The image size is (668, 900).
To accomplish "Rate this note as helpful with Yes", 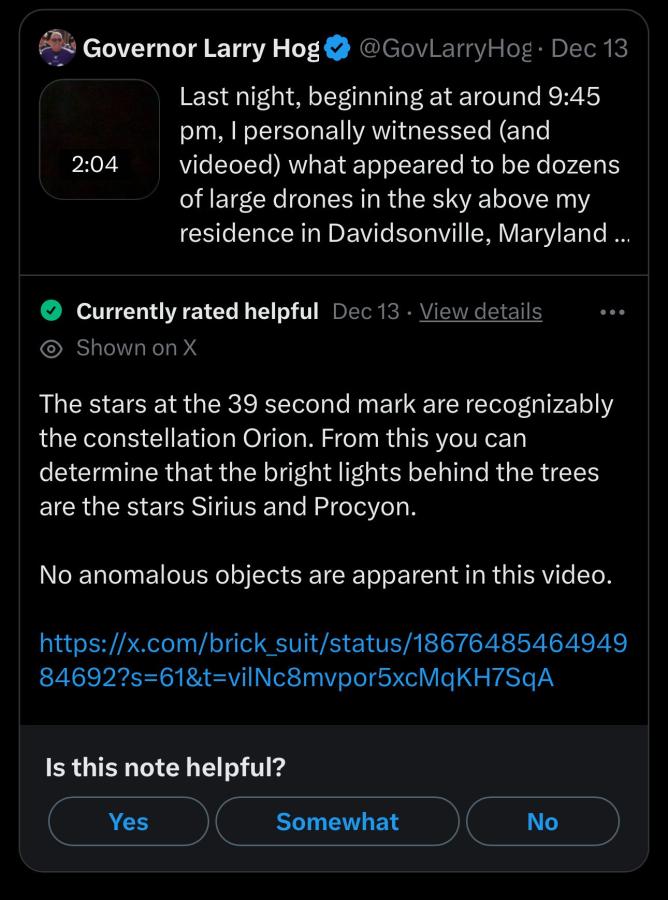I will click(x=129, y=821).
